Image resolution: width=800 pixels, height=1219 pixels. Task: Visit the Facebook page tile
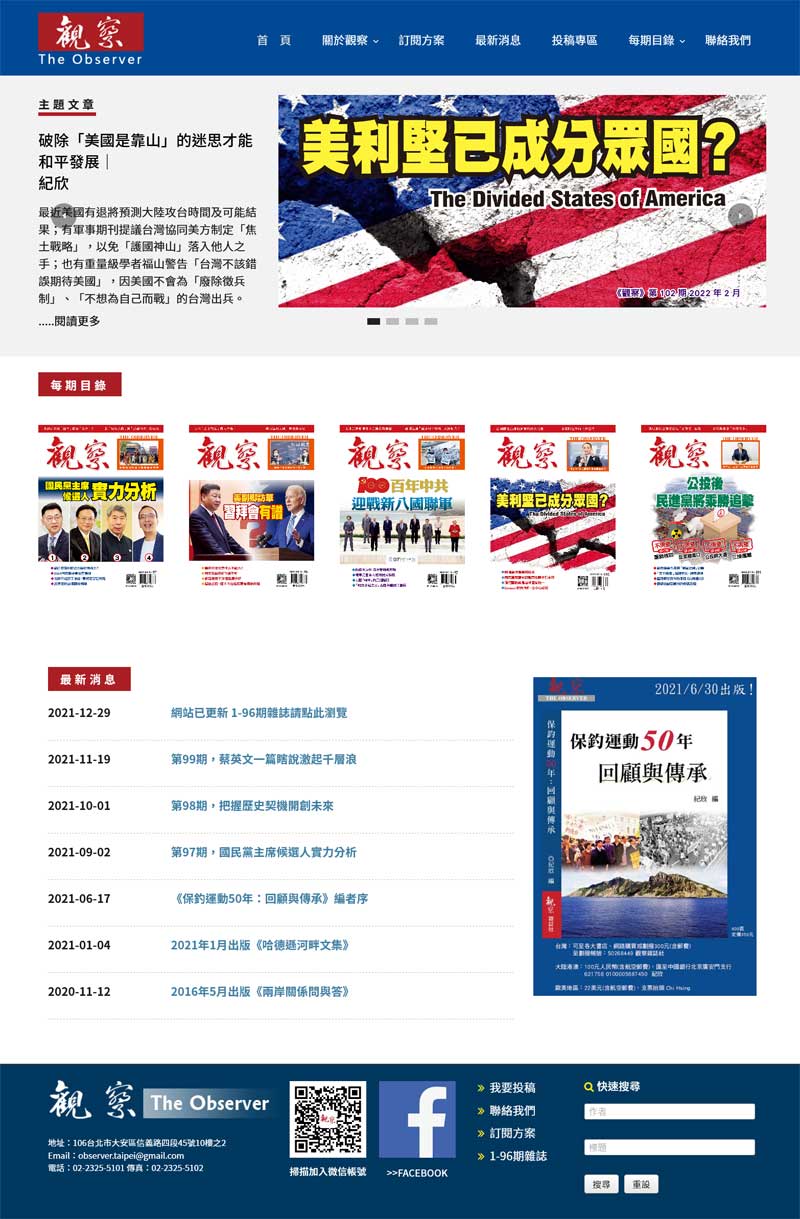[417, 1119]
